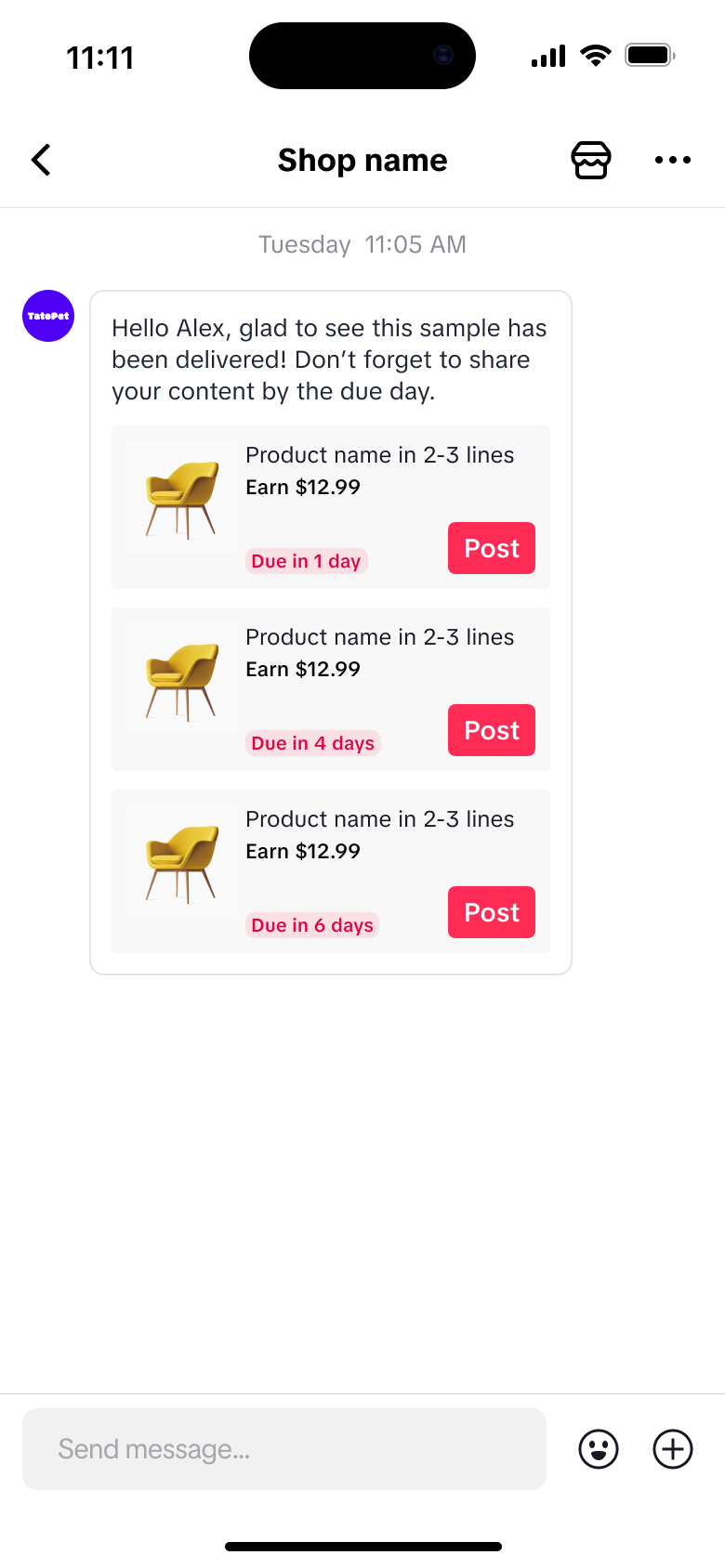Viewport: 725px width, 1568px height.
Task: Tap the TatoPet sender avatar
Action: [48, 316]
